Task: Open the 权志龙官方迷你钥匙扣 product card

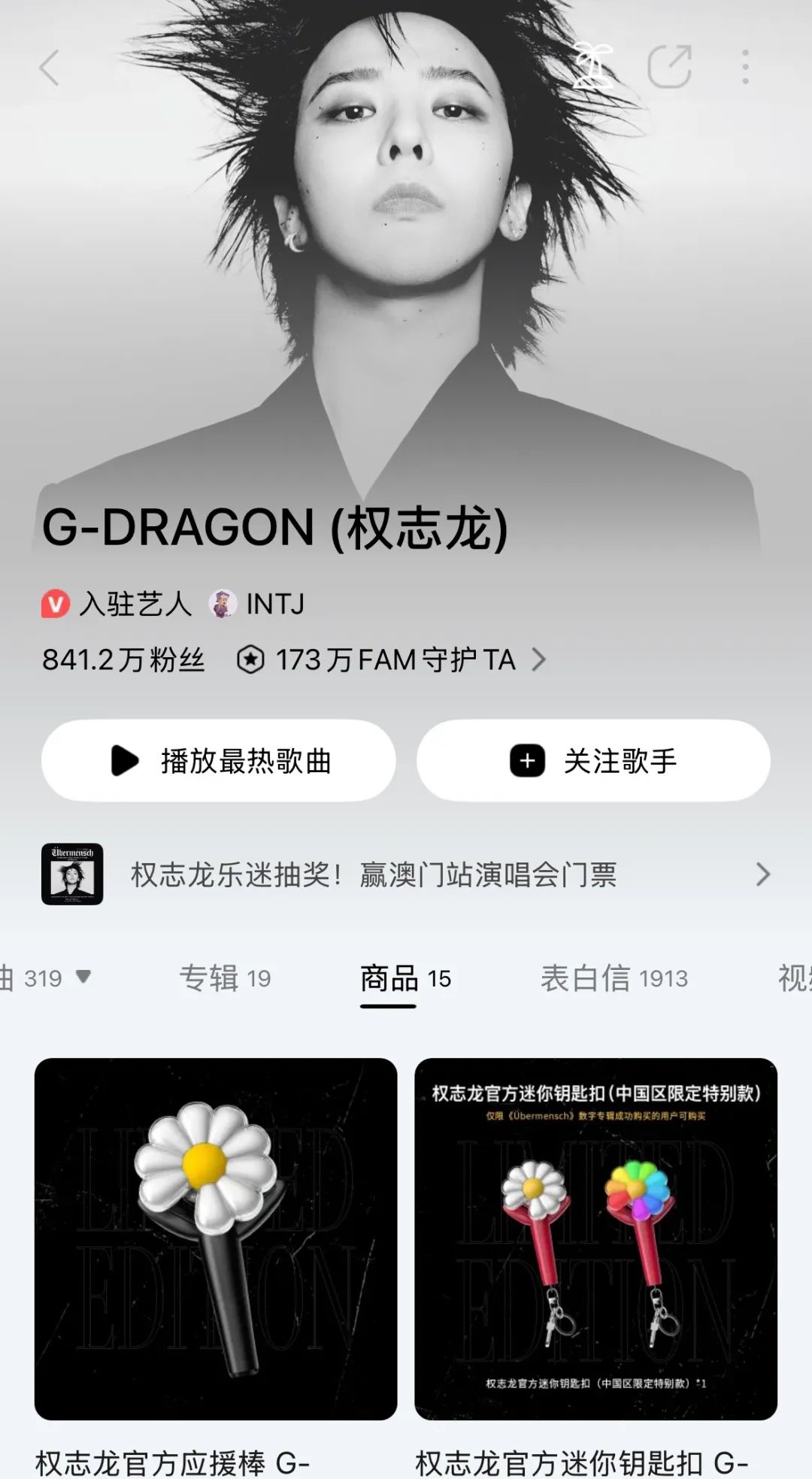Action: click(595, 1239)
